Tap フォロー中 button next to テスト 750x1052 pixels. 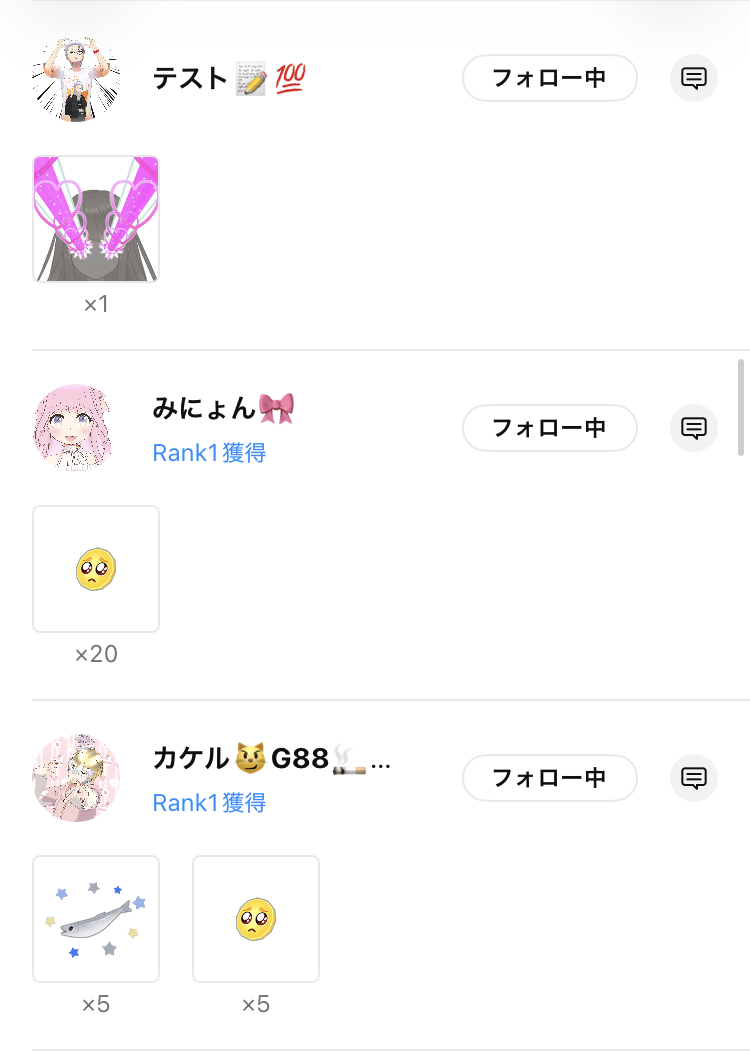(549, 78)
